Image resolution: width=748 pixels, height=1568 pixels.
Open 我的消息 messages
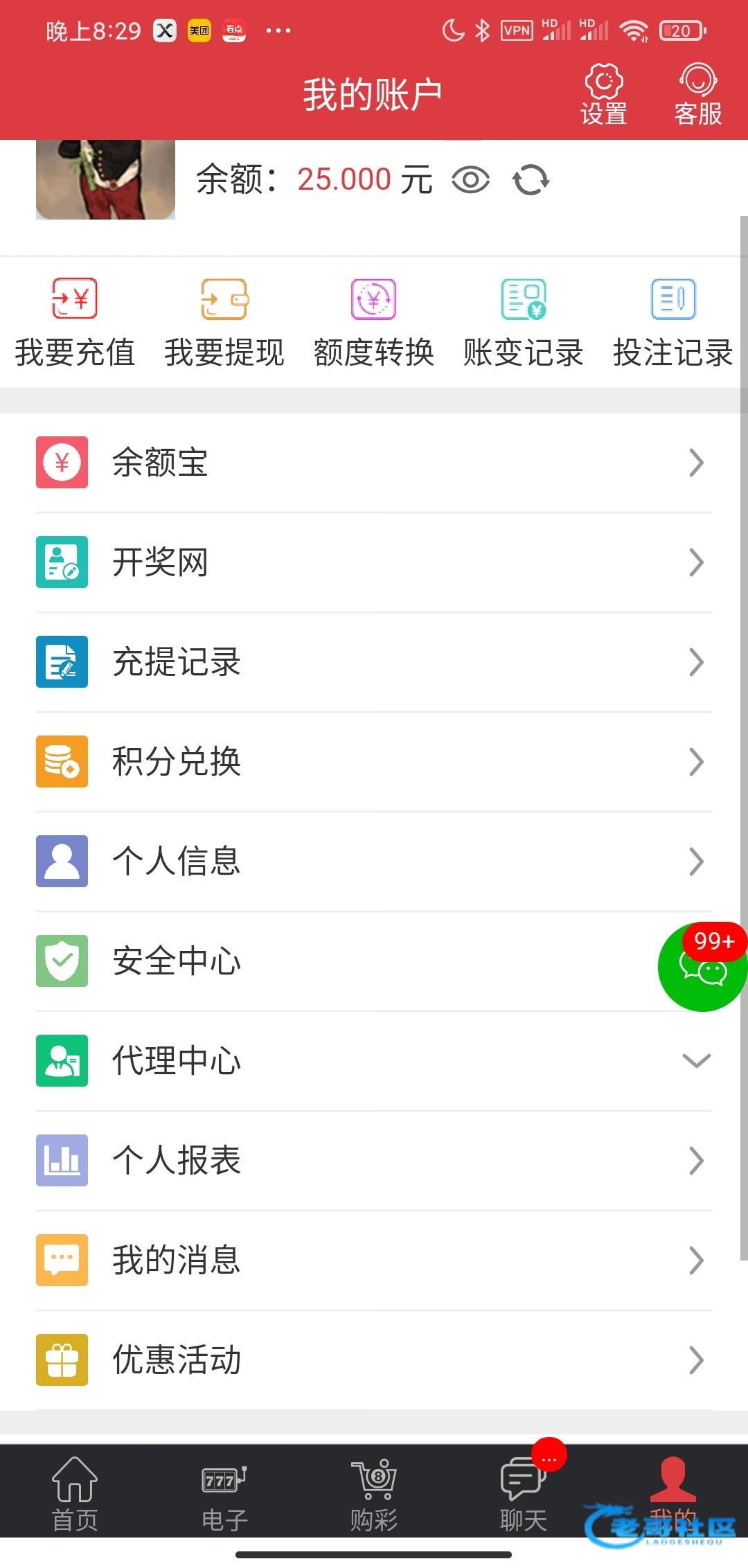click(x=374, y=1260)
